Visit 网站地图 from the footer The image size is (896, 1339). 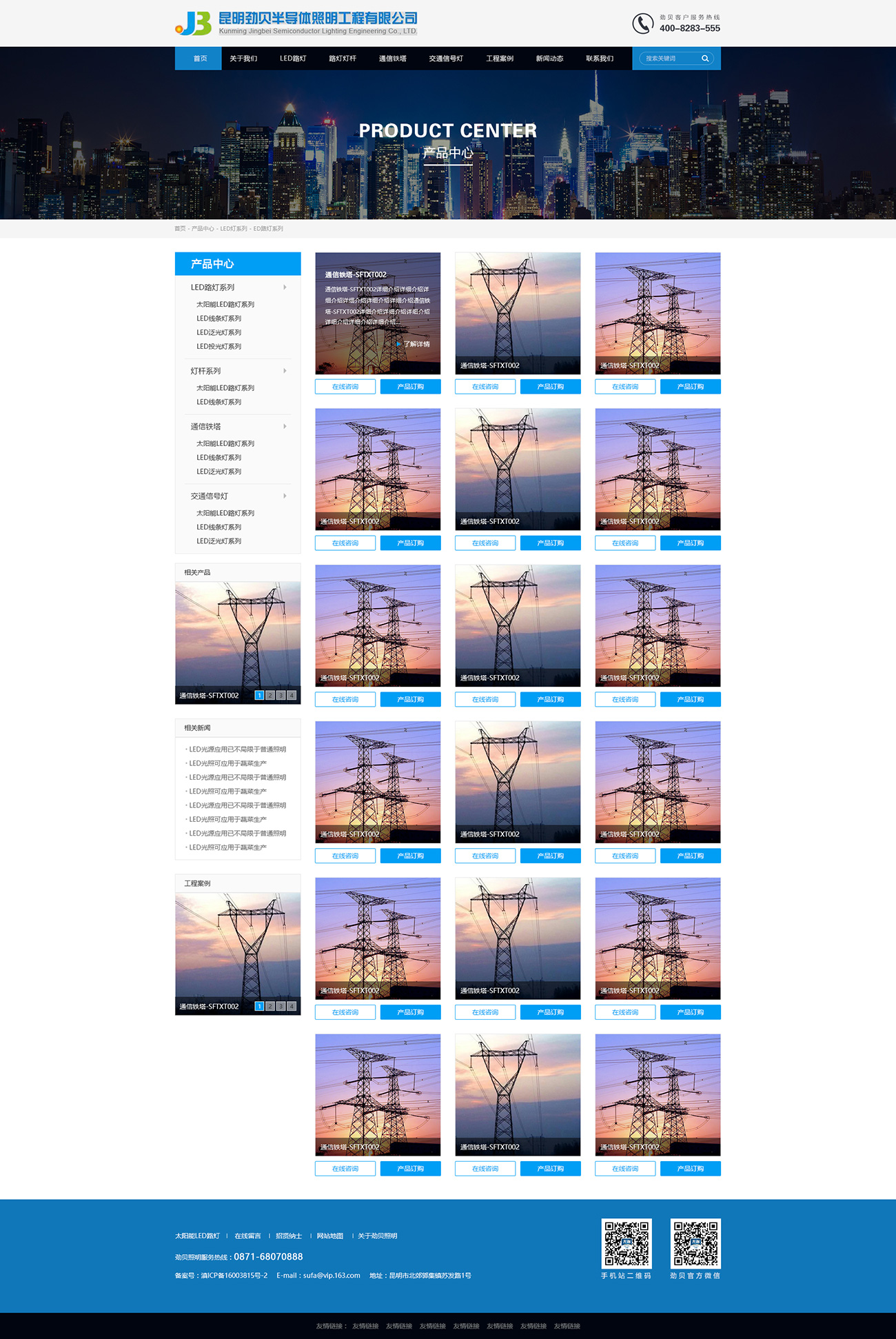coord(329,1236)
